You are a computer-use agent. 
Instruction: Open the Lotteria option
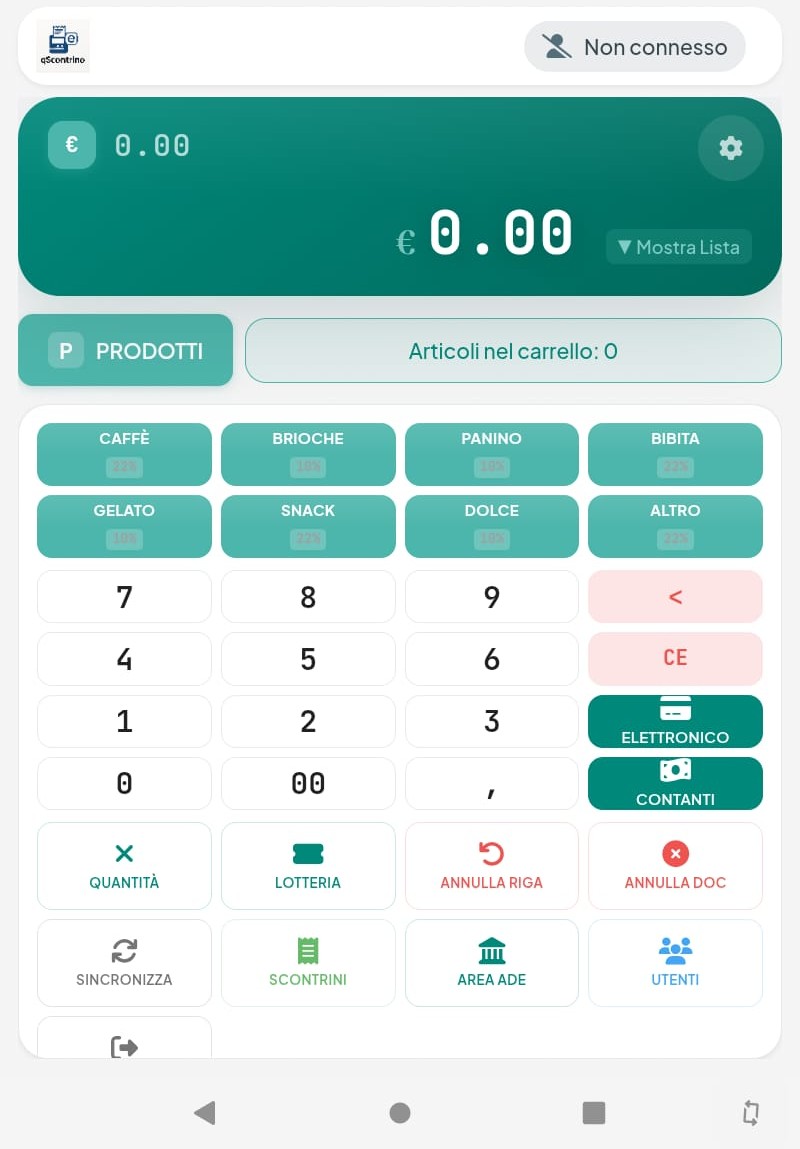click(x=308, y=866)
